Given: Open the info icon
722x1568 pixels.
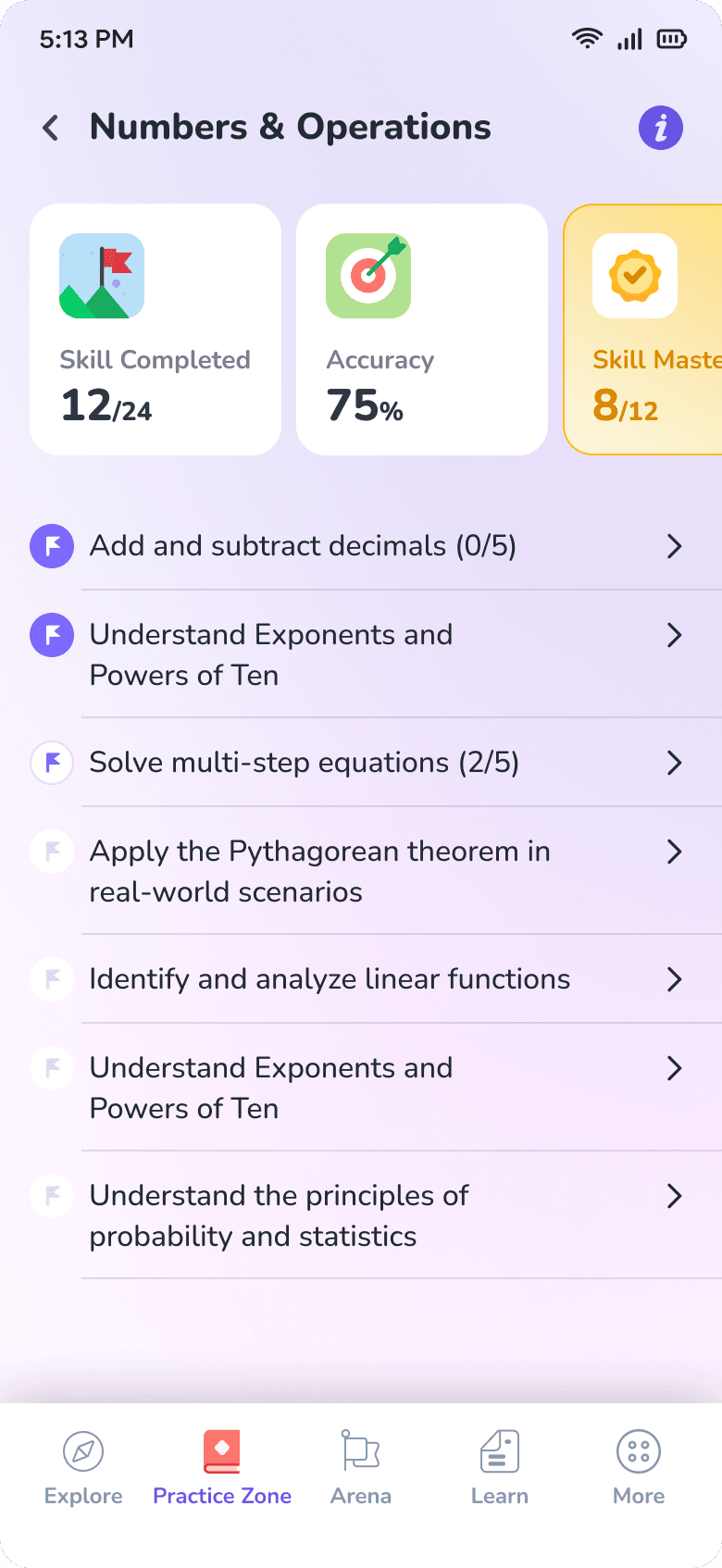Looking at the screenshot, I should pos(661,128).
